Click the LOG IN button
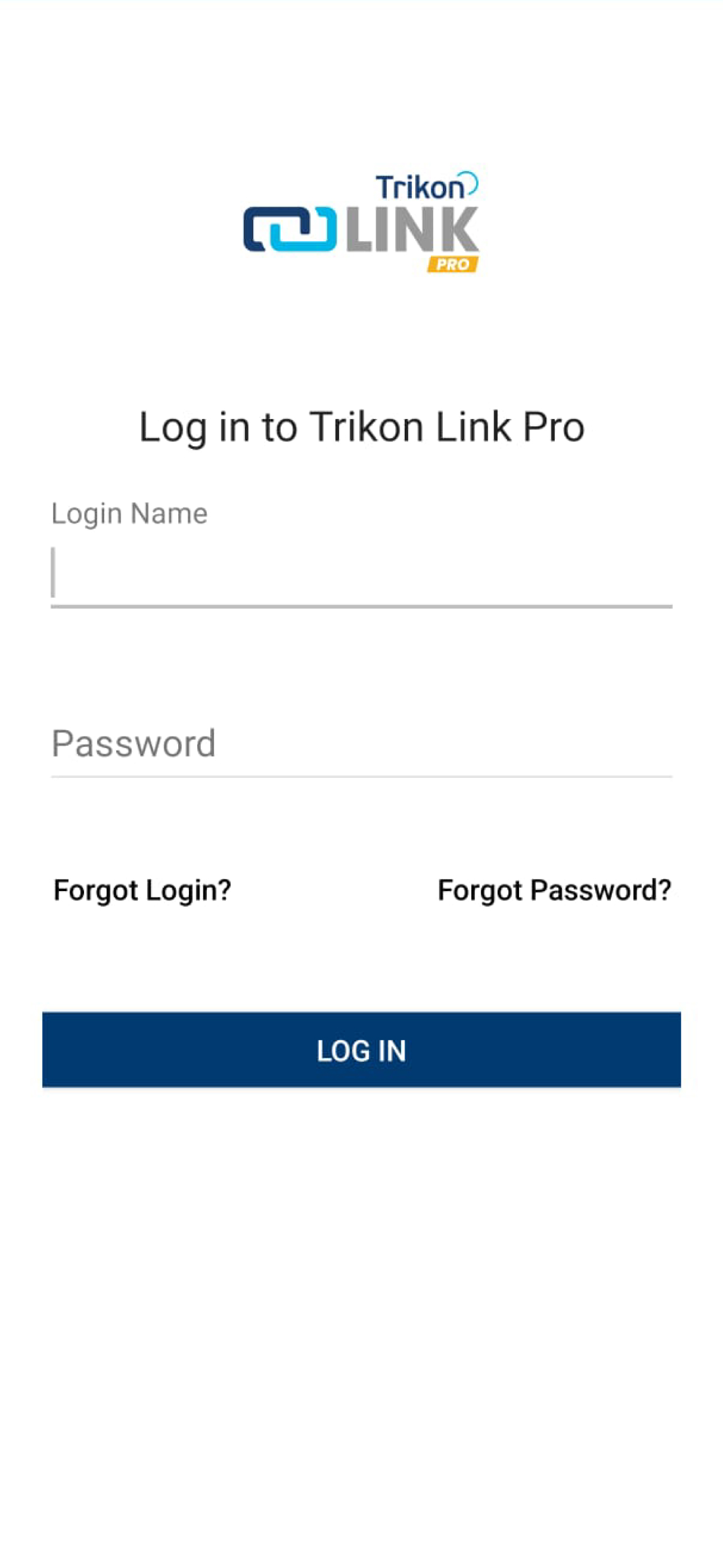This screenshot has height=1568, width=723. (361, 1050)
